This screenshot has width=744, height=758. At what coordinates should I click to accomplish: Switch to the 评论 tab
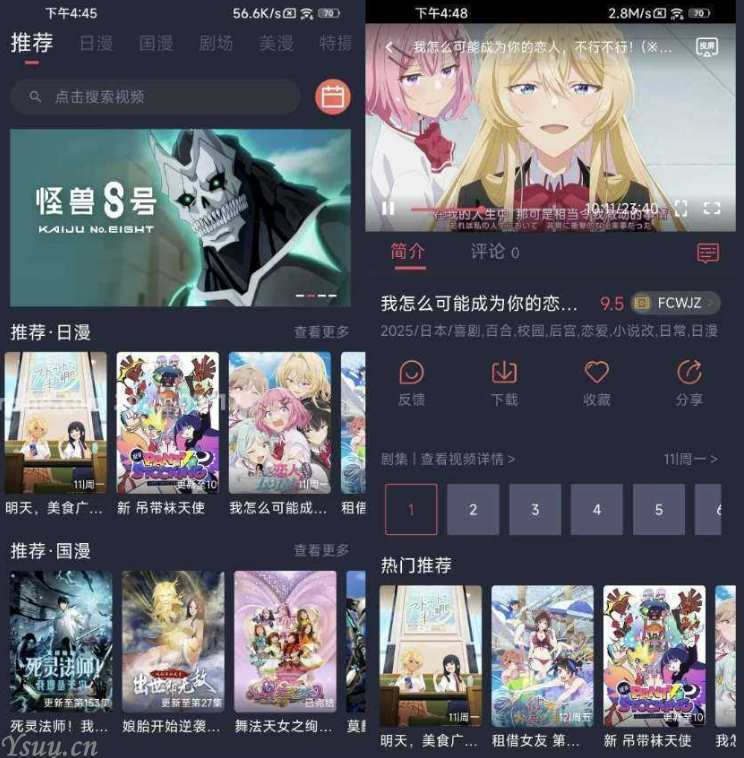[494, 252]
